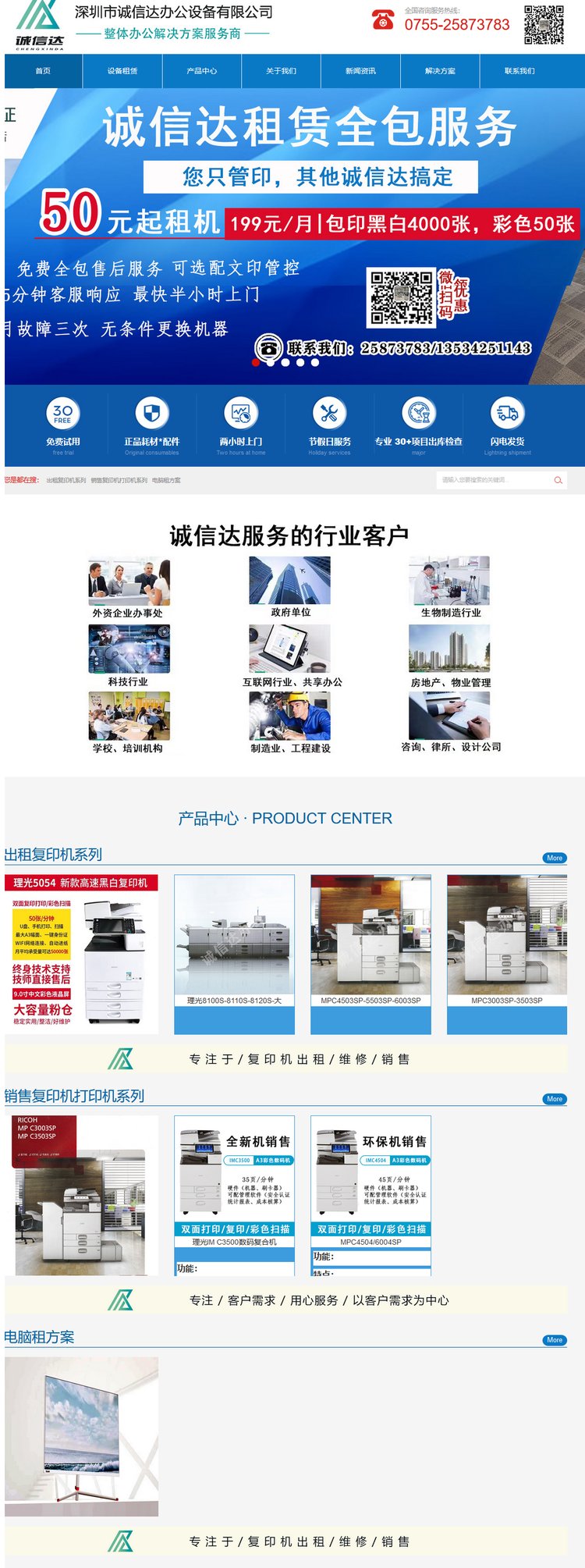The width and height of the screenshot is (585, 1568).
Task: Open the 理光8100S-8110S-8120S product card
Action: click(235, 955)
